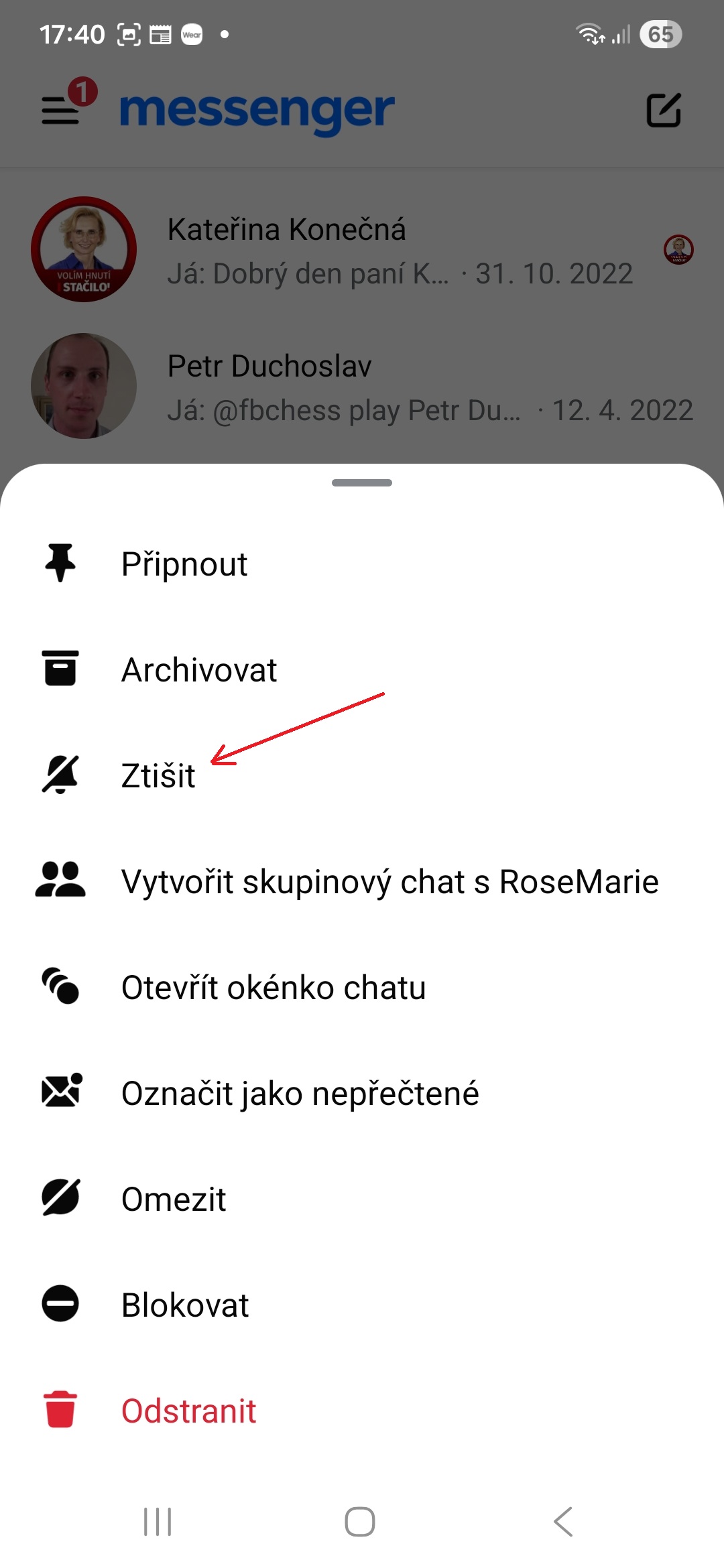Tap the bottom sheet drag handle
This screenshot has height=1568, width=724.
(362, 482)
